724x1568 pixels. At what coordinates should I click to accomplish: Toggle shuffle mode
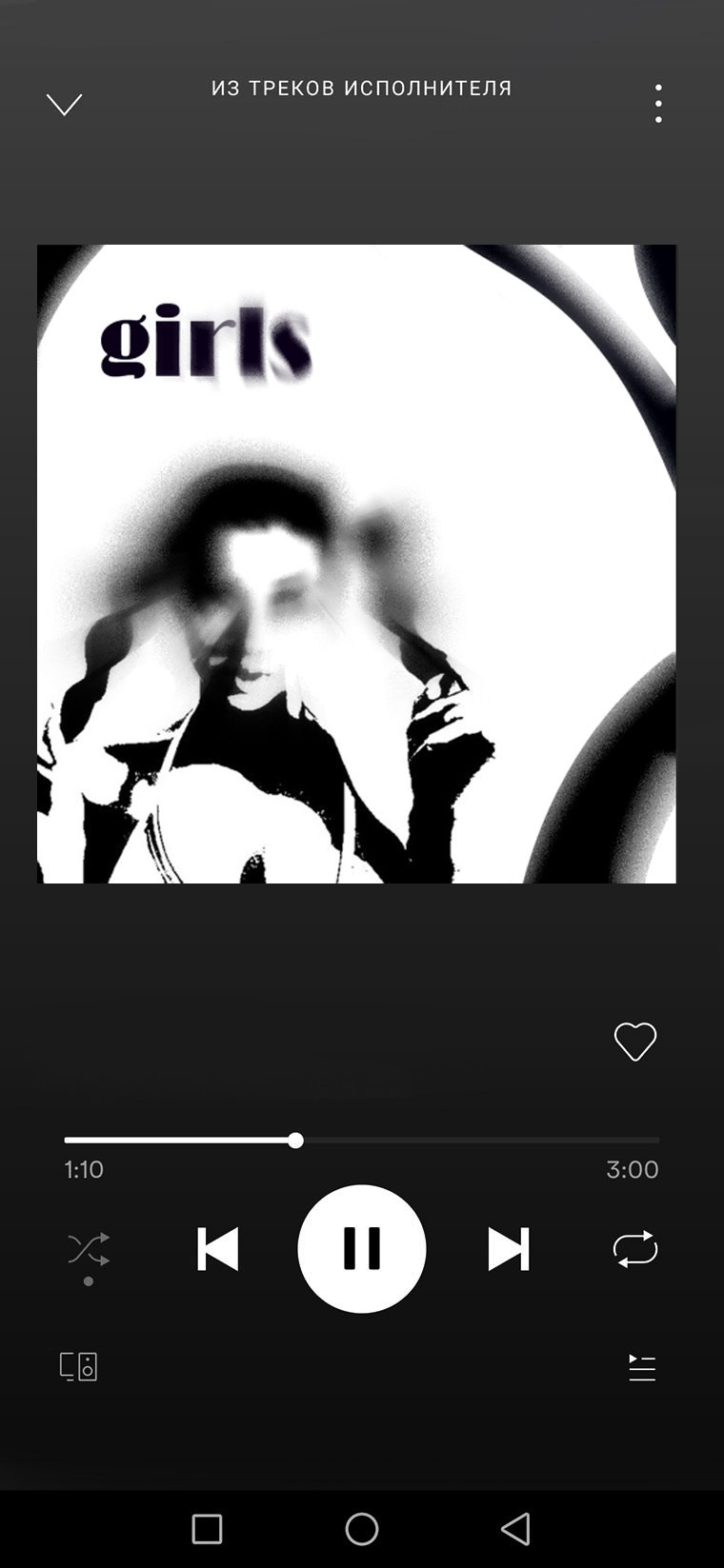pos(89,1249)
